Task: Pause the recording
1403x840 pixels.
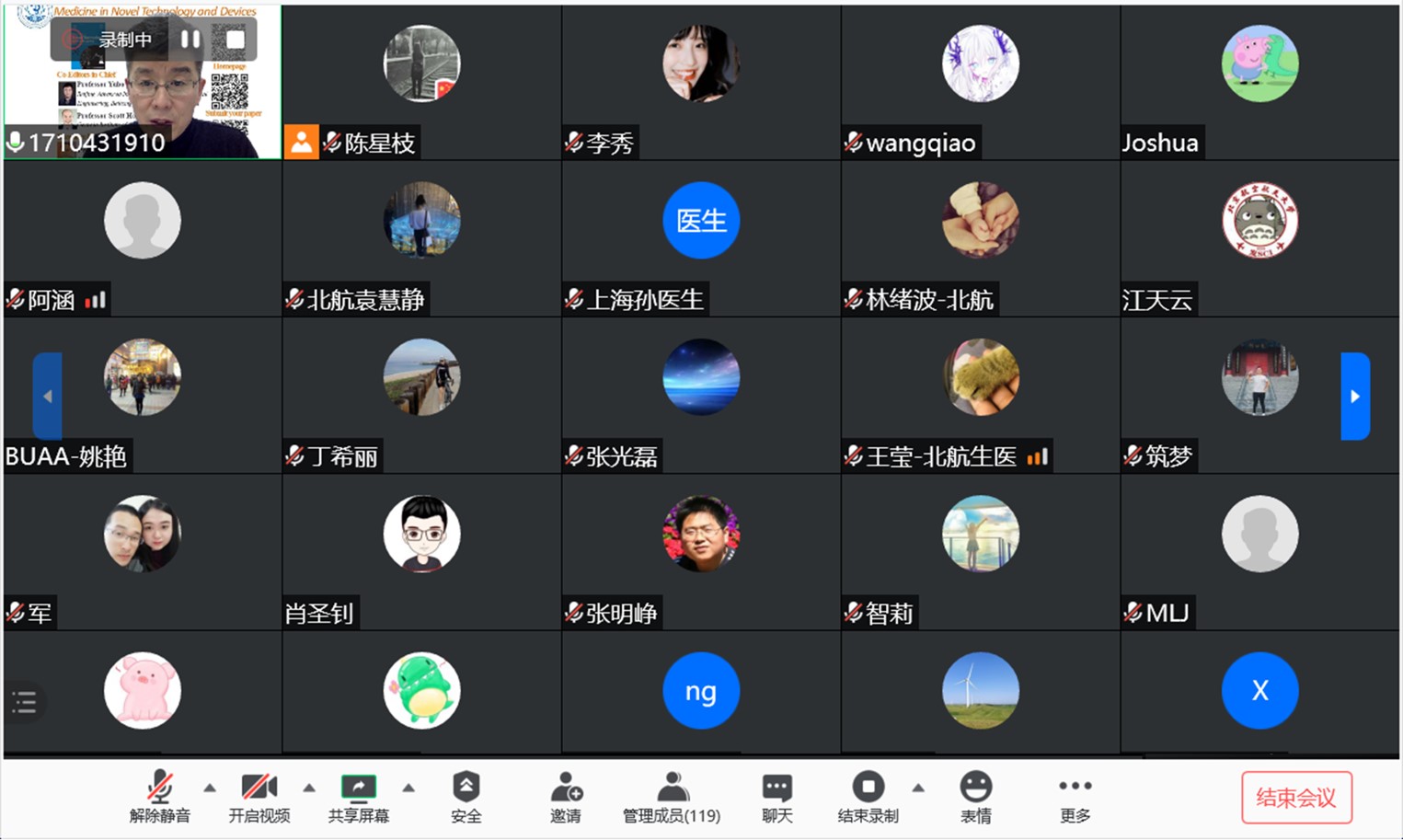Action: pos(190,40)
